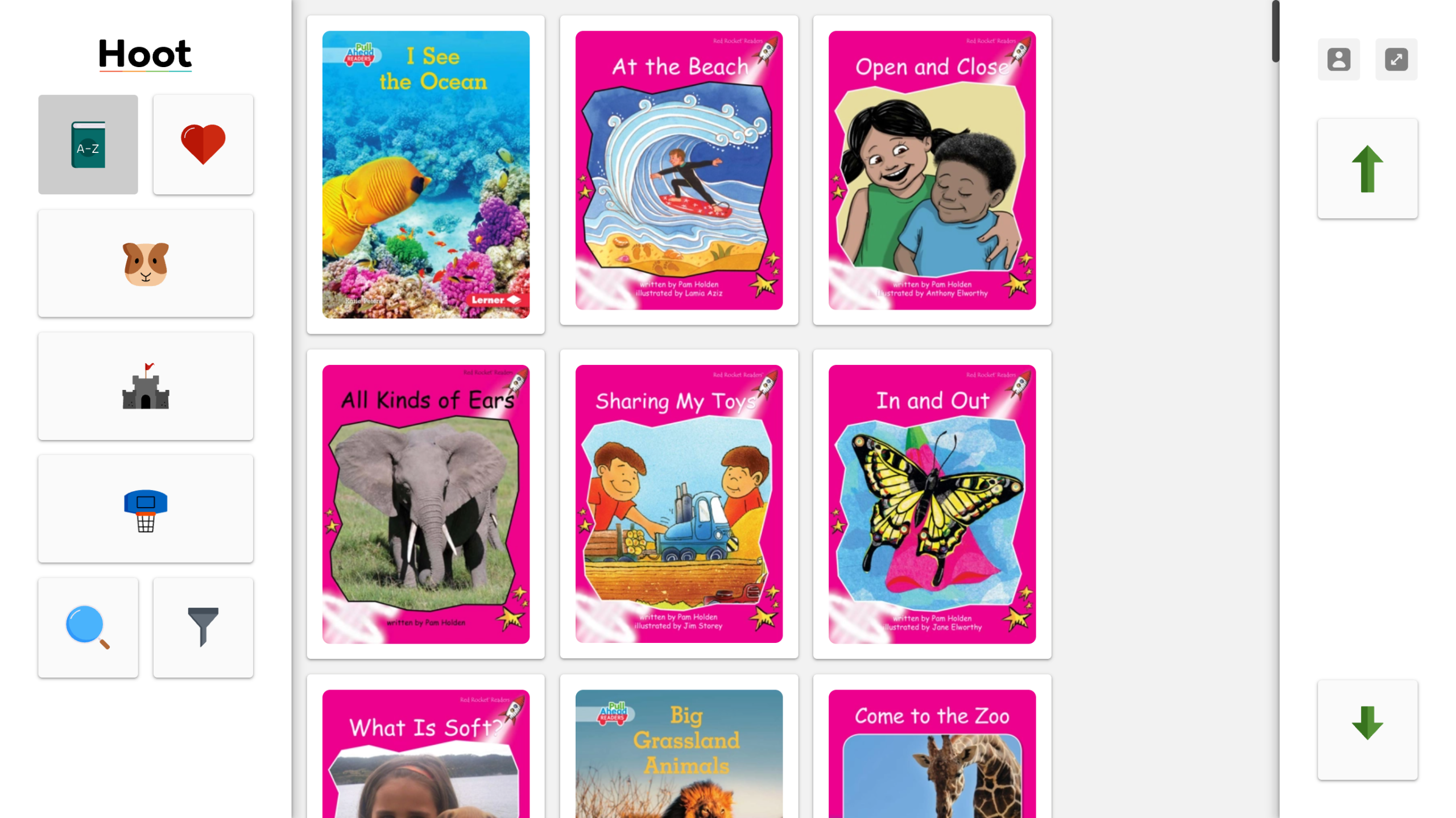Open the book Come to the Zoo
The image size is (1456, 818).
(932, 753)
